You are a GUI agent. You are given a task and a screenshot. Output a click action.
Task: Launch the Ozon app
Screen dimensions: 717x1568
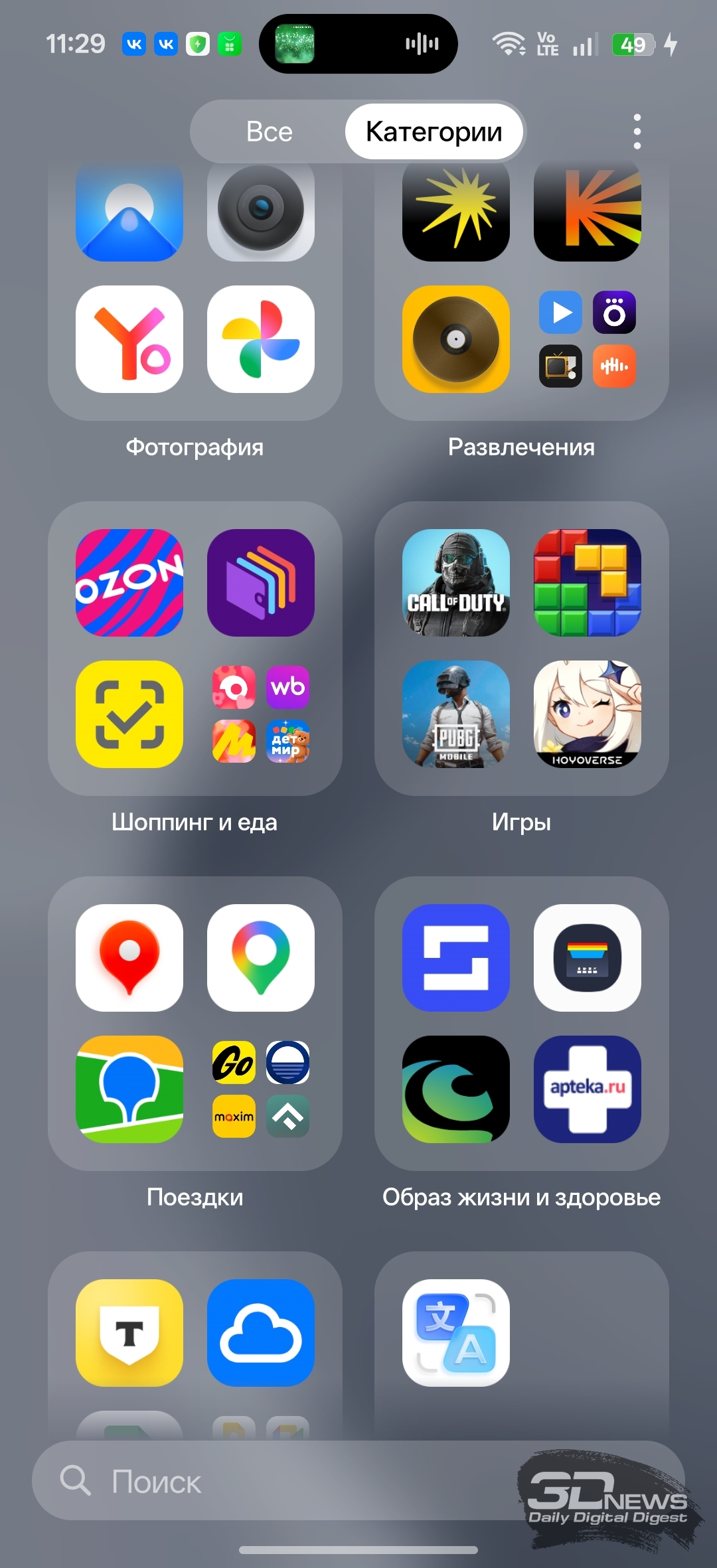(129, 582)
